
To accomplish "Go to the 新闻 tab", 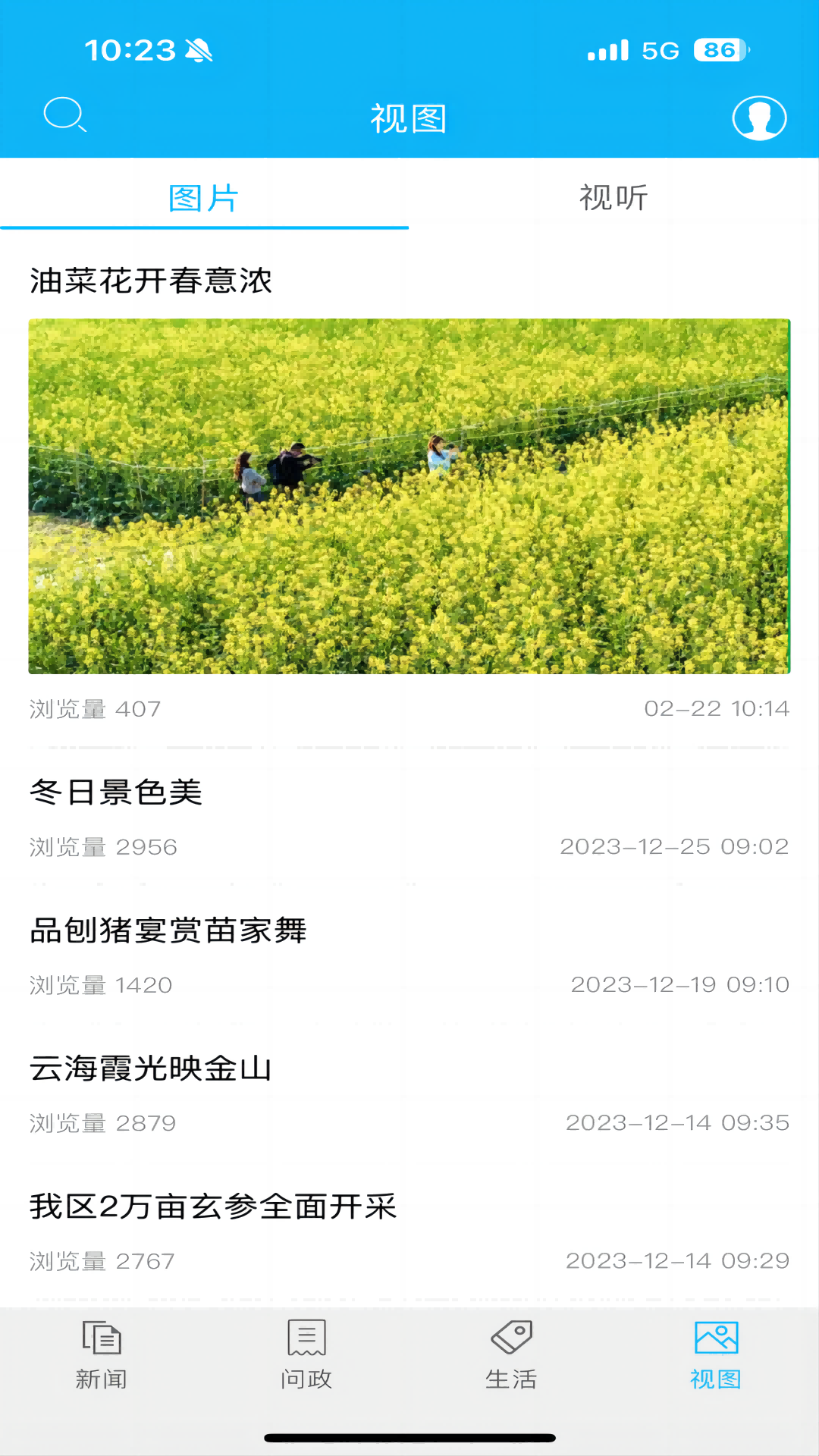I will click(102, 1355).
